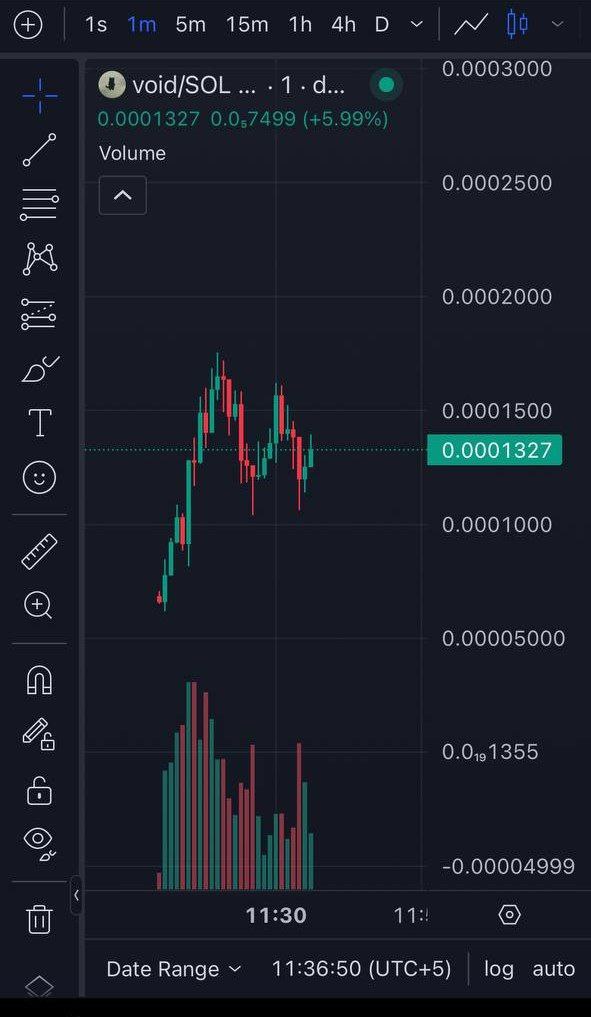
Task: Collapse the Volume indicator legend
Action: pos(123,195)
